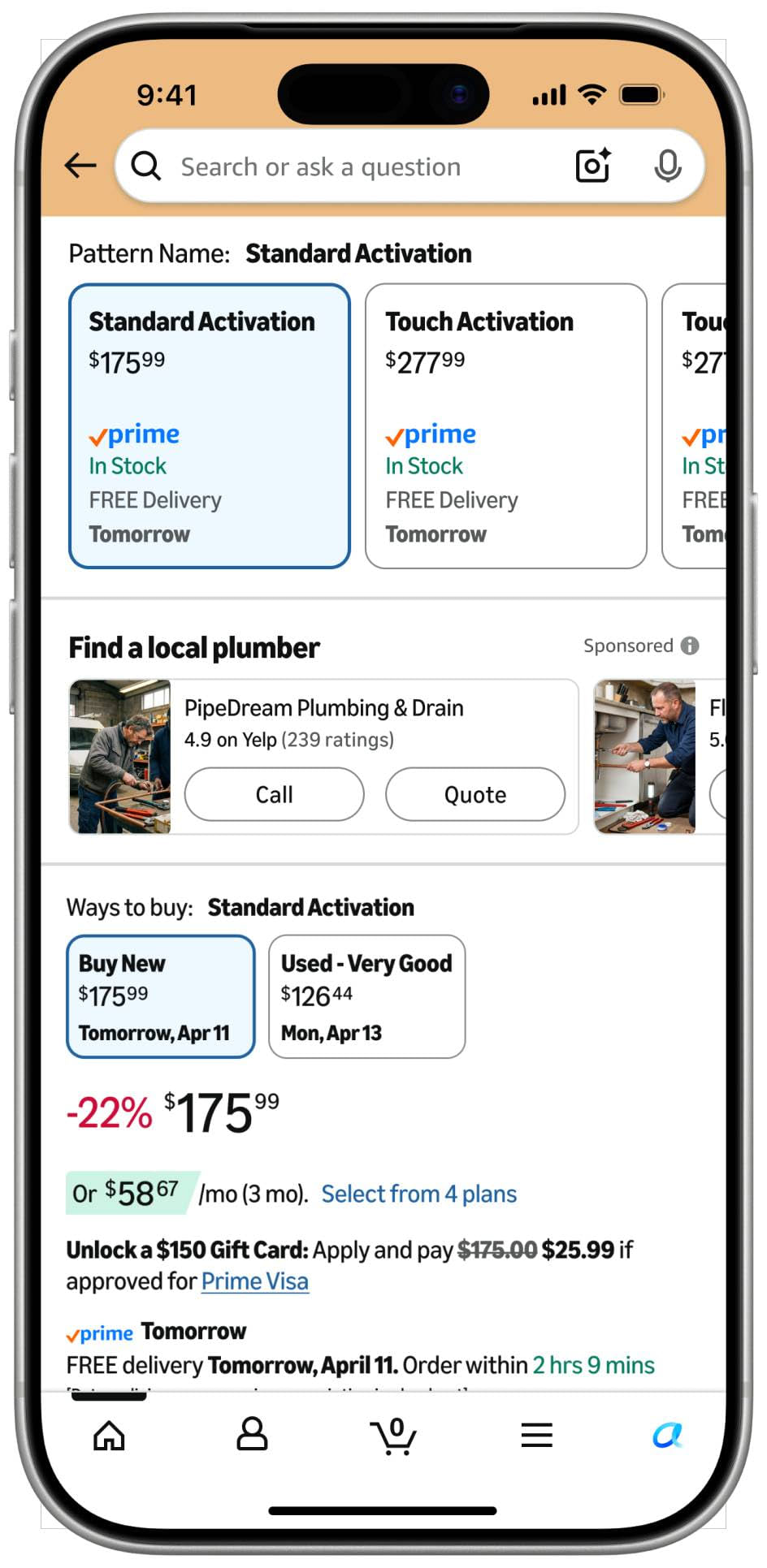The image size is (767, 1568).
Task: Open the shopping cart
Action: [x=394, y=1436]
